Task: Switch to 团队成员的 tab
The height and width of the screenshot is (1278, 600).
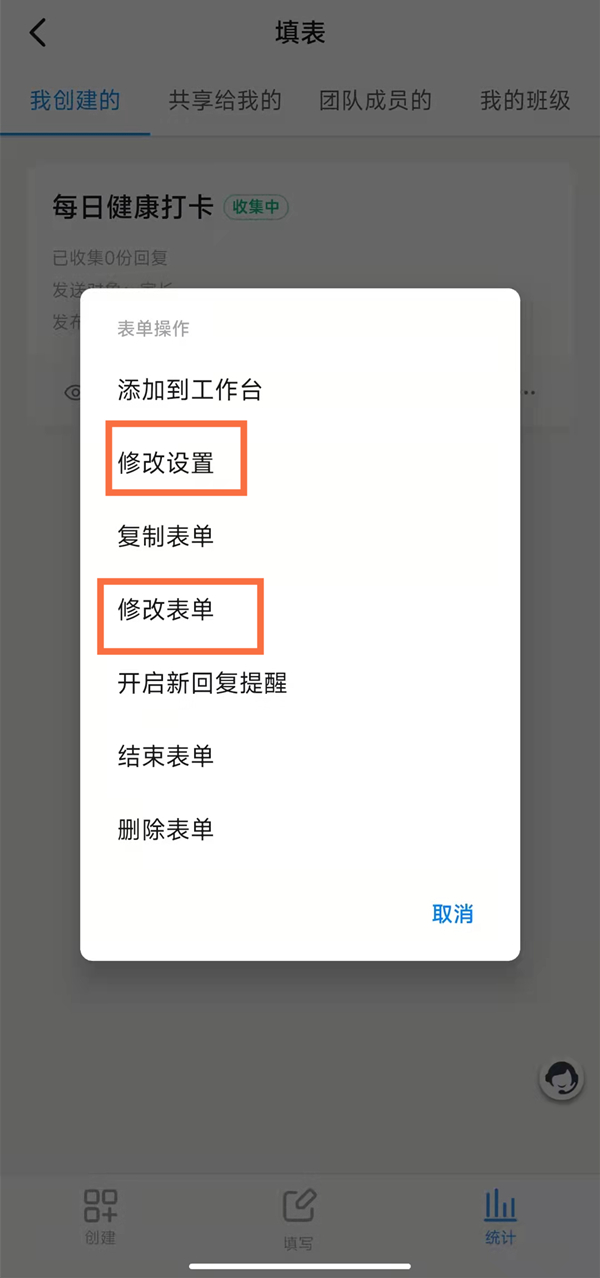Action: click(x=375, y=100)
